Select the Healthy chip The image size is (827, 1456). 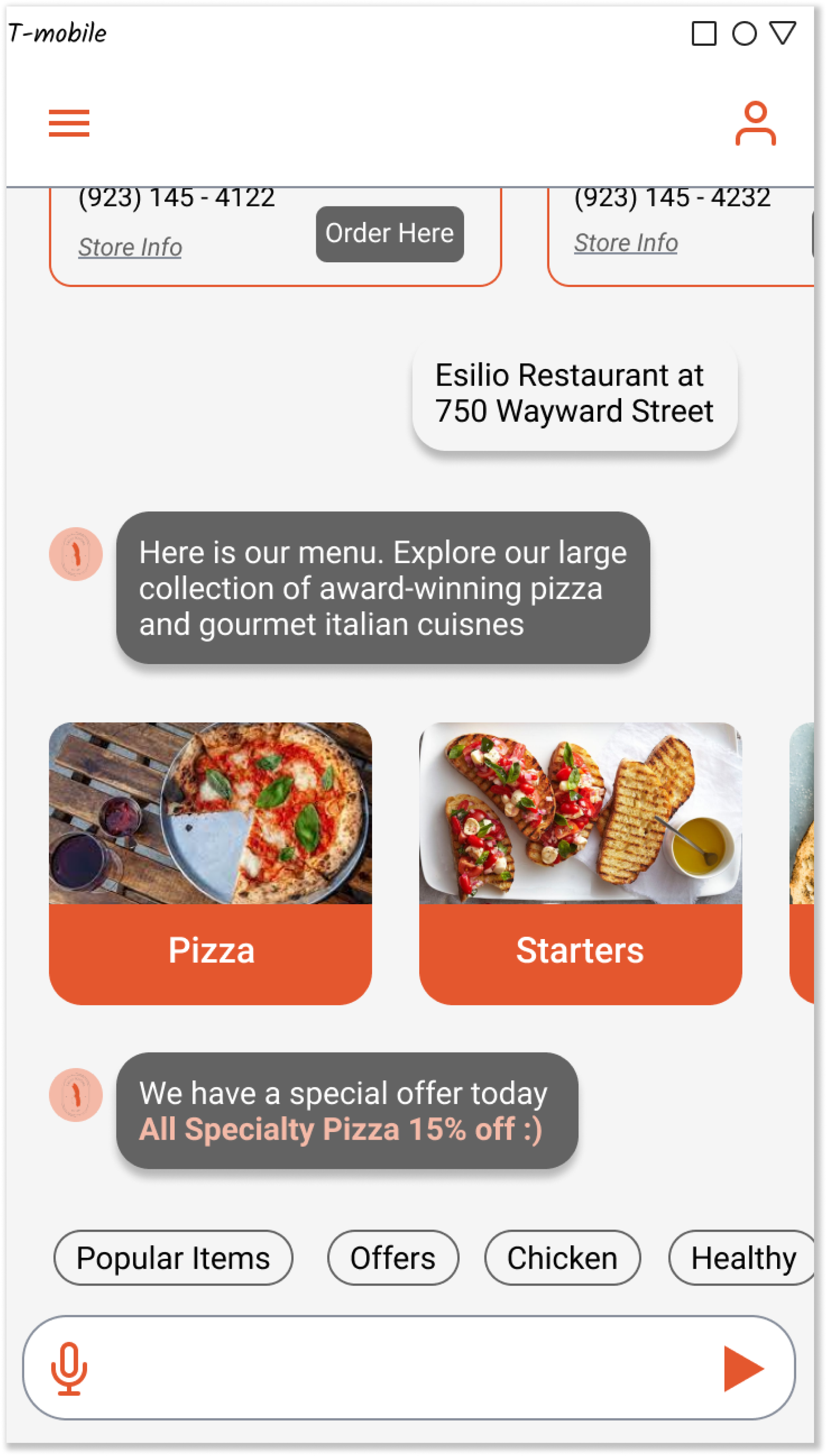pos(742,1257)
